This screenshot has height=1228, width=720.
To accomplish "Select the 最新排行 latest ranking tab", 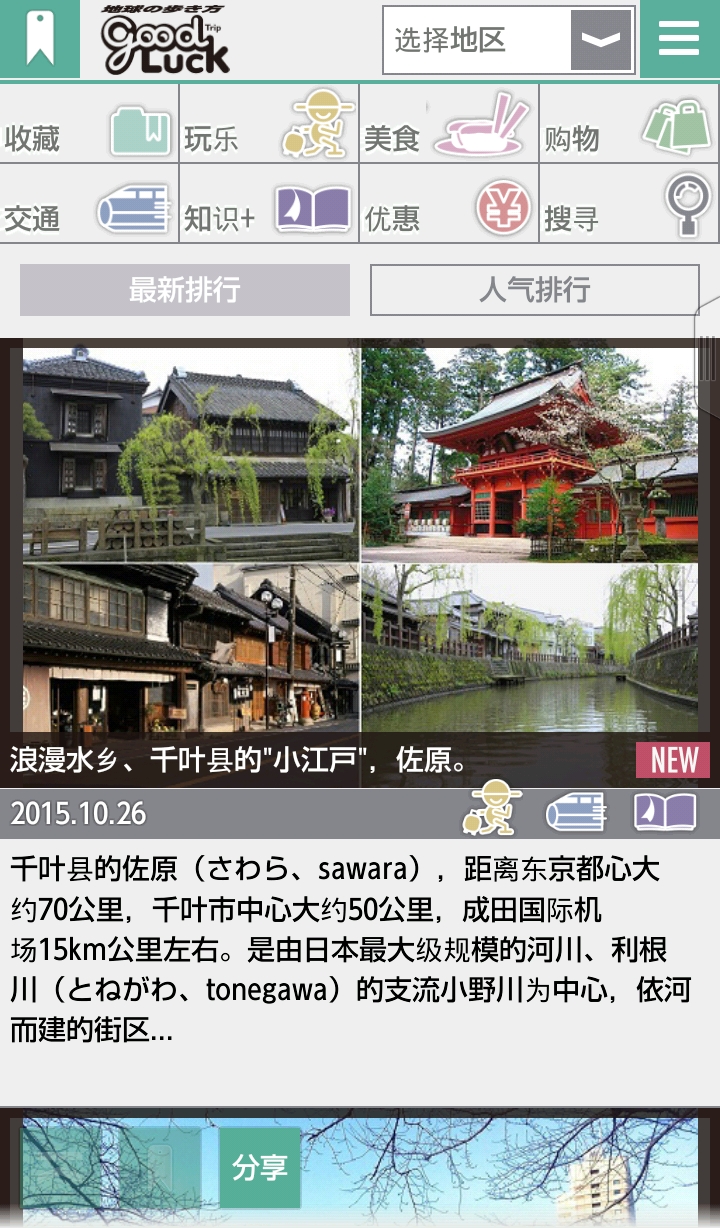I will pos(185,290).
